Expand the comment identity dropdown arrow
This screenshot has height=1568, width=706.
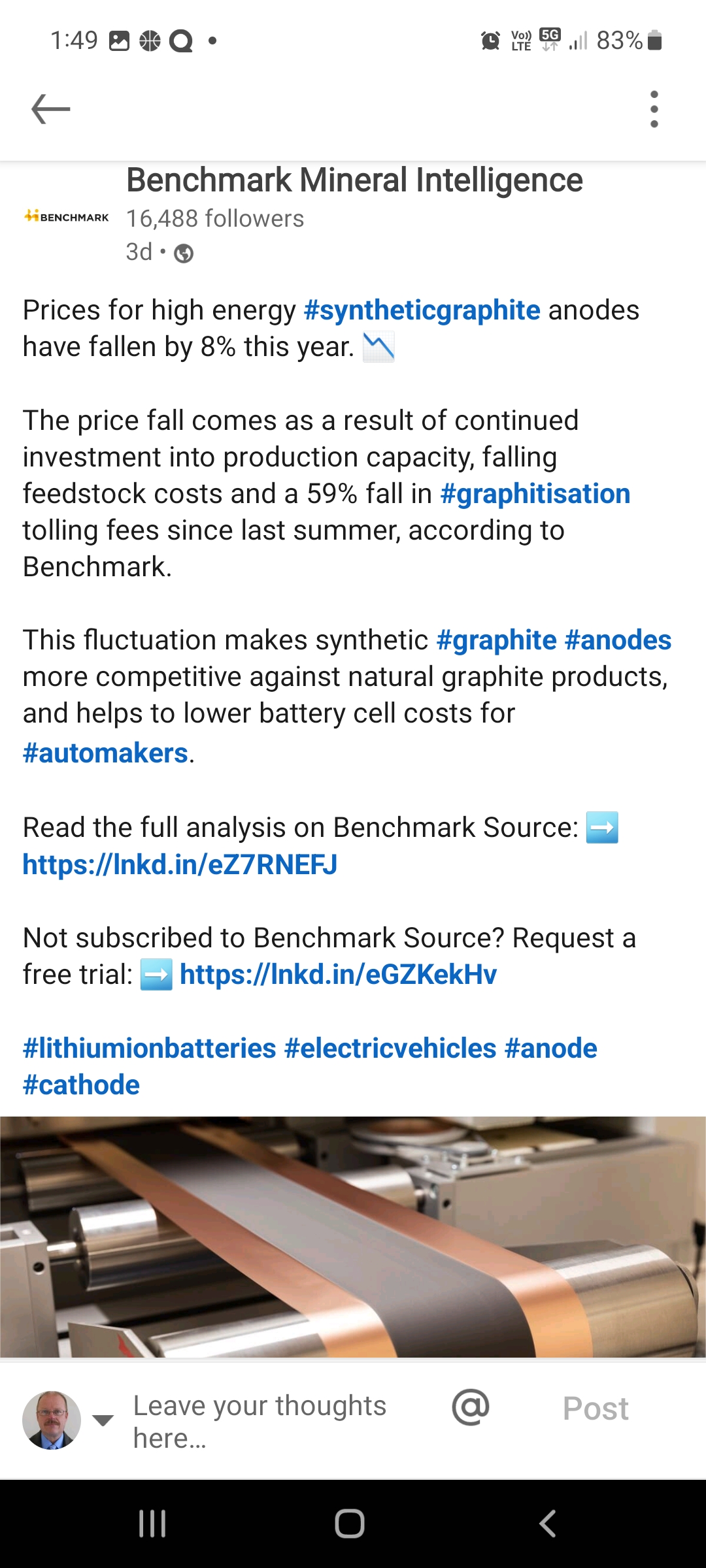103,1420
